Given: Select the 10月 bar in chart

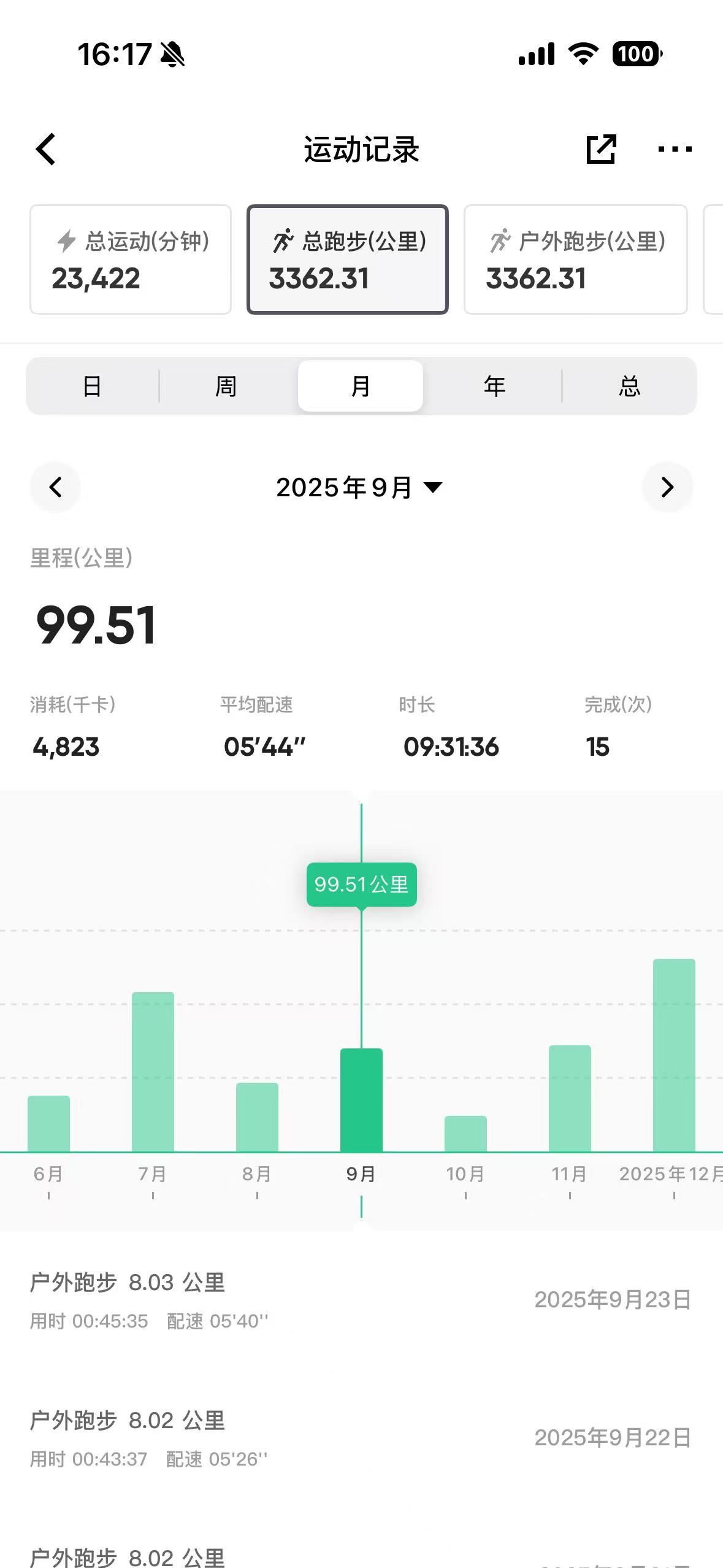Looking at the screenshot, I should (465, 1134).
